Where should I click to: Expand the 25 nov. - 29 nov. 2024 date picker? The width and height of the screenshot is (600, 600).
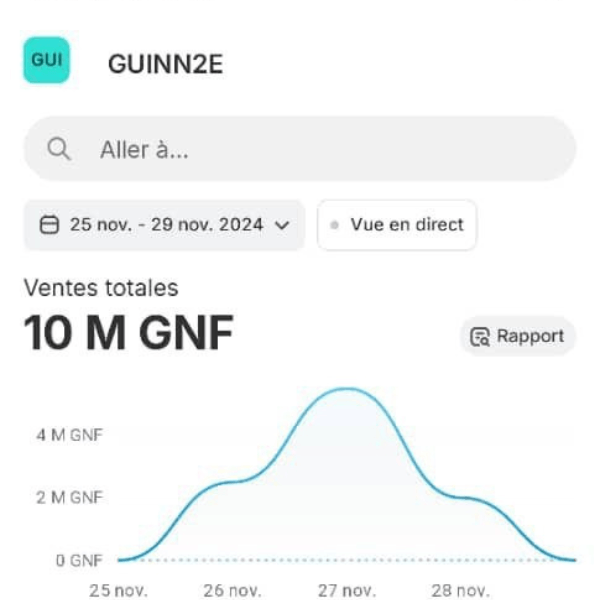164,225
